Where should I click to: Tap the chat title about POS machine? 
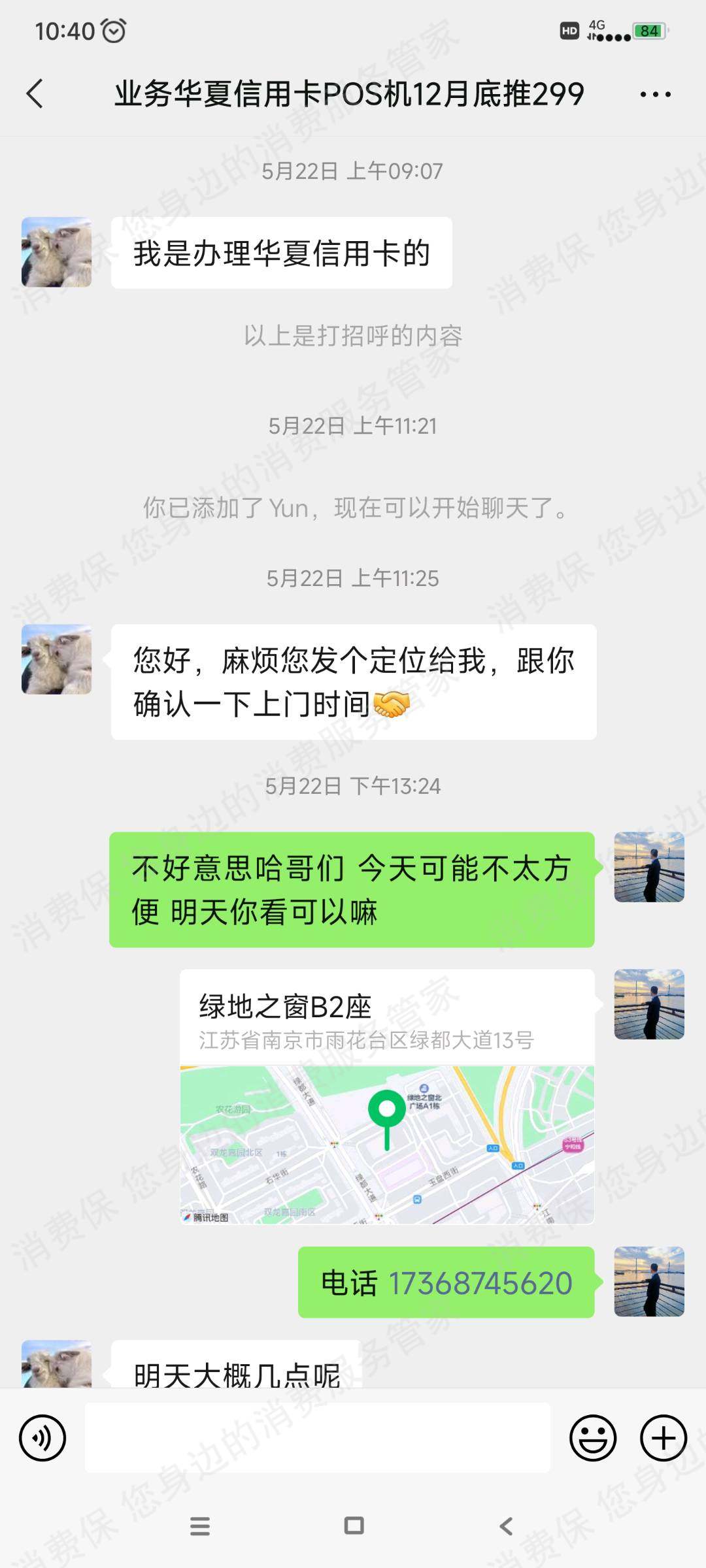[350, 93]
